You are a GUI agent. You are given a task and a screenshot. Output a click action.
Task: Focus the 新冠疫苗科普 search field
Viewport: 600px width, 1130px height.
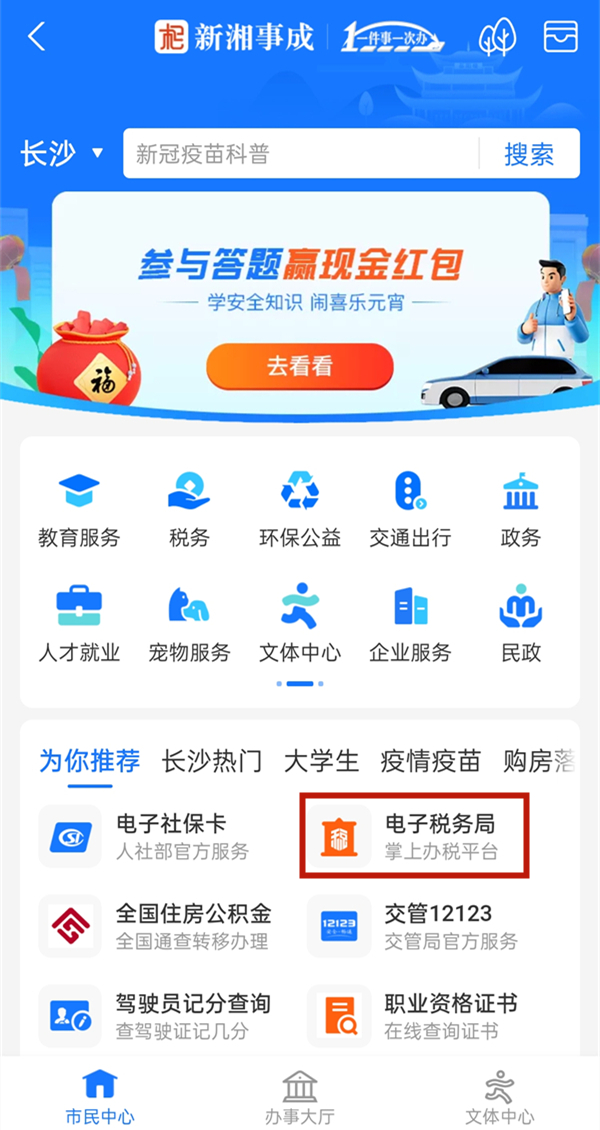(x=300, y=154)
